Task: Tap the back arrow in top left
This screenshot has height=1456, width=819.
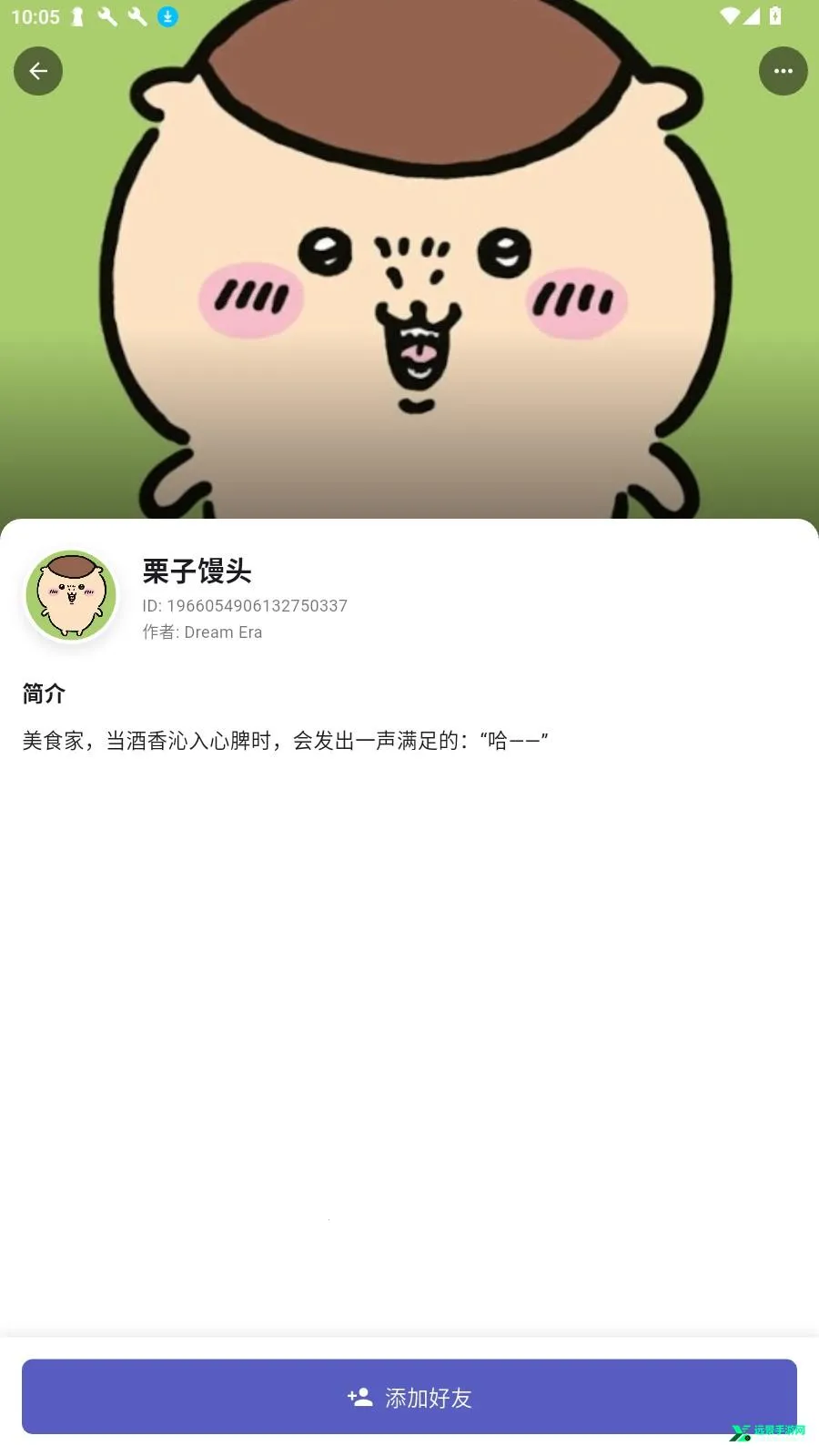Action: [37, 70]
